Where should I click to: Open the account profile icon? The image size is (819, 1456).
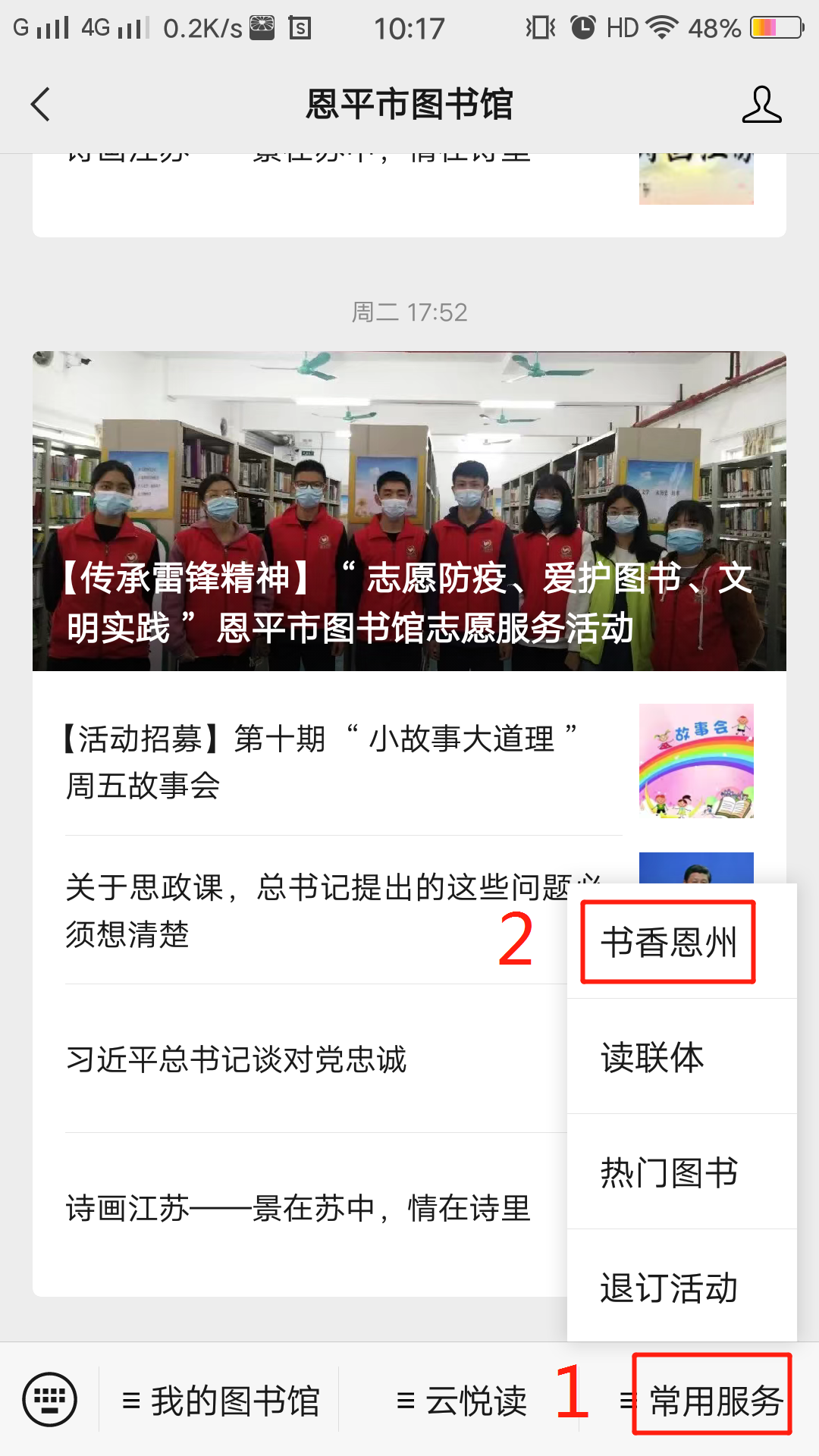[x=761, y=104]
